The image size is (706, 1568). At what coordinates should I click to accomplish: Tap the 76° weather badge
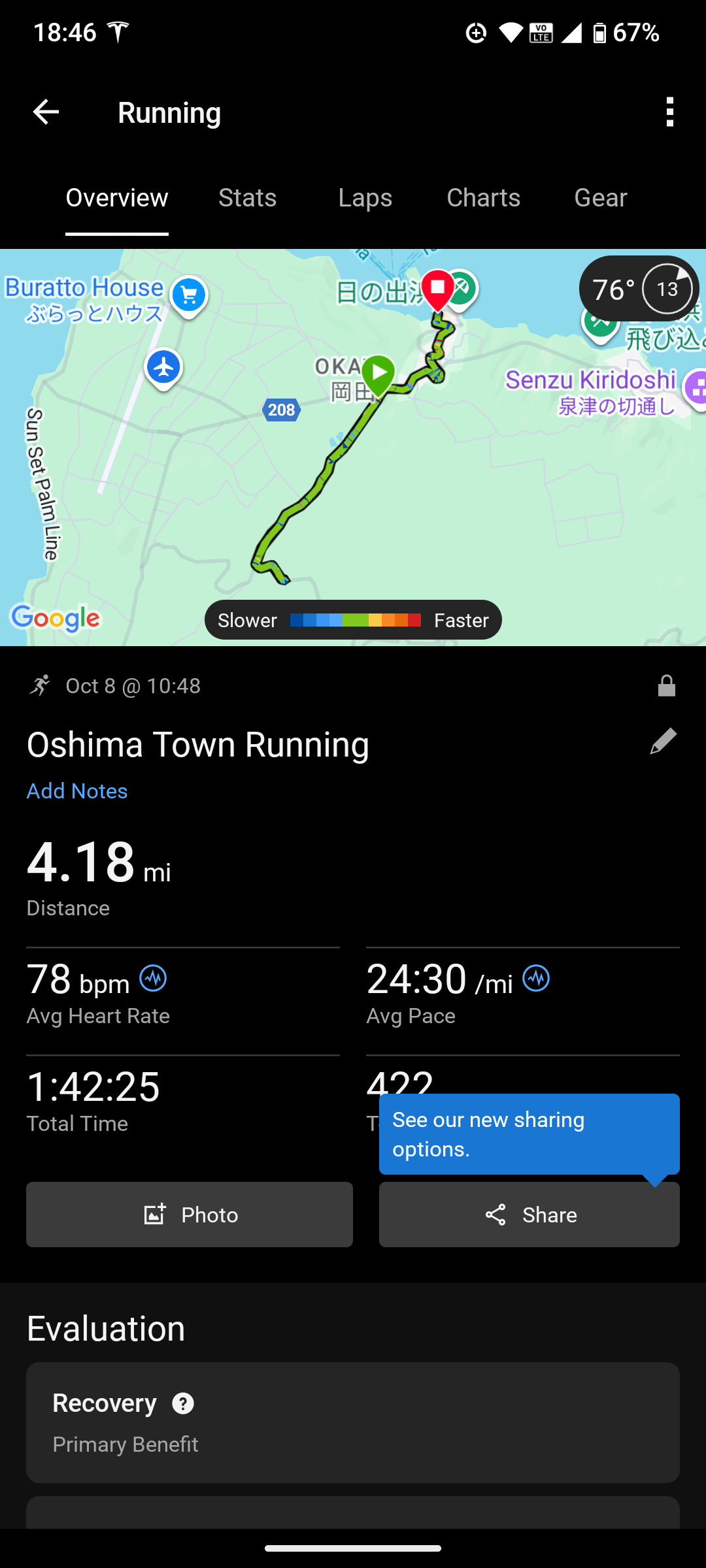coord(638,289)
